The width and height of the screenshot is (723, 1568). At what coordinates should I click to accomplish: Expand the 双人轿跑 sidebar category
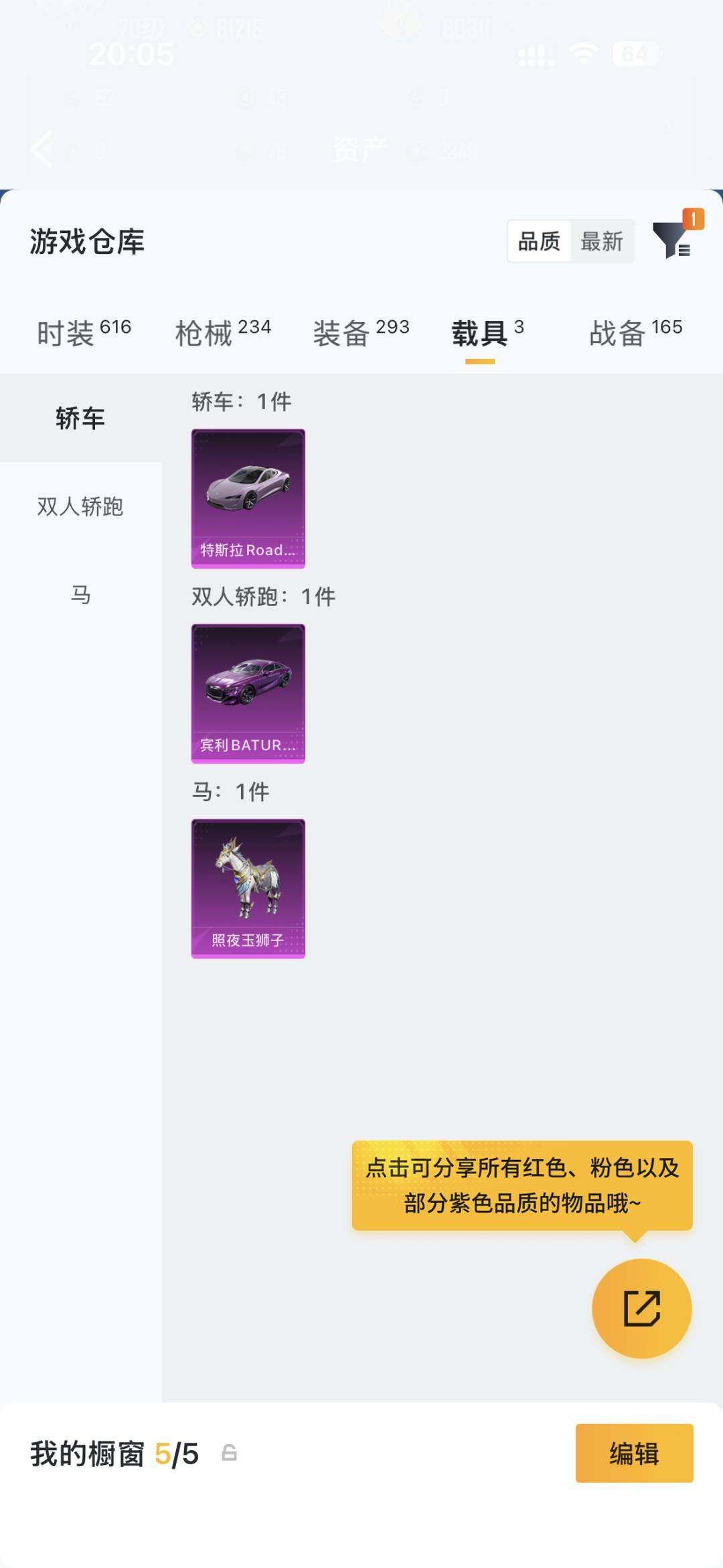[x=80, y=509]
